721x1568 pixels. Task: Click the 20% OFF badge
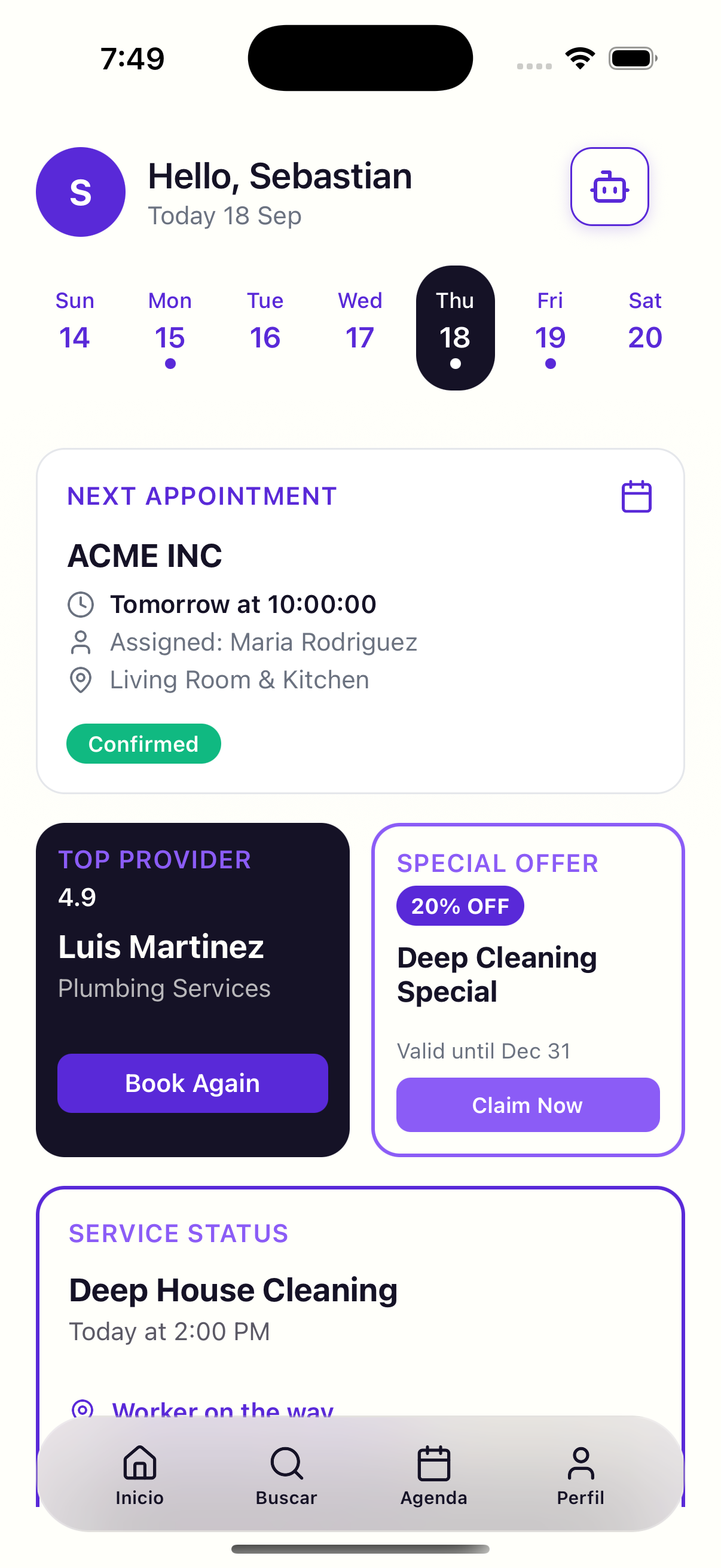(x=460, y=905)
